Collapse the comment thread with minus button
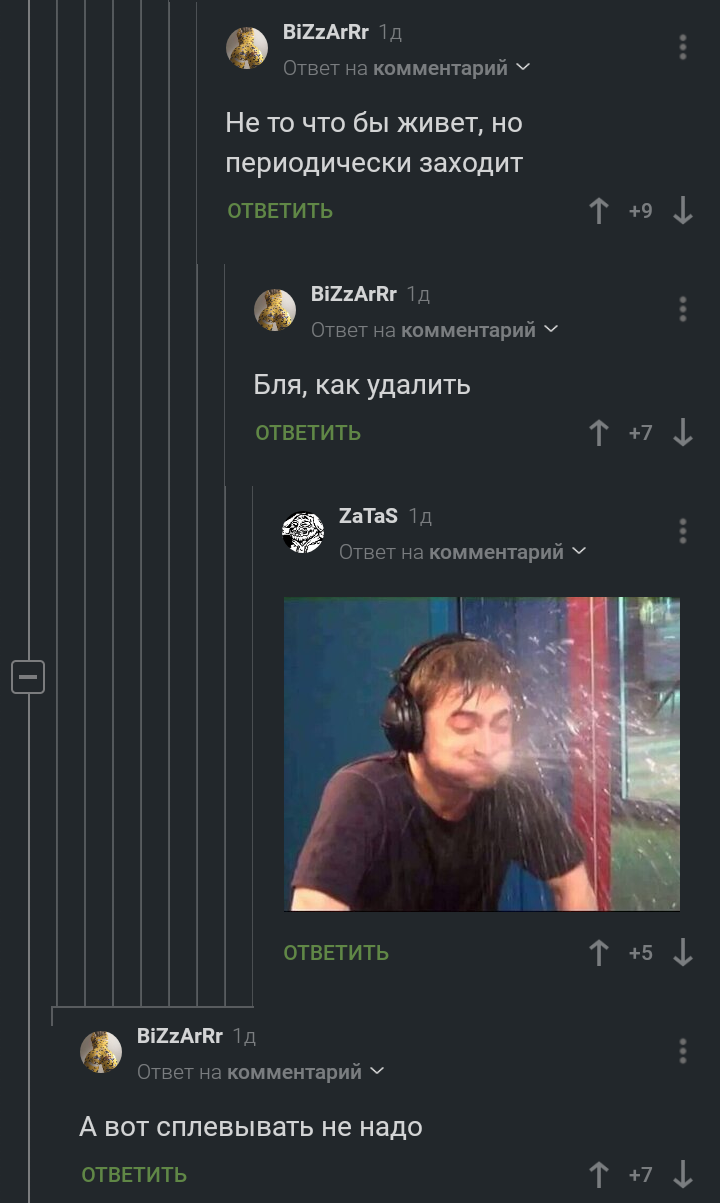The height and width of the screenshot is (1203, 720). tap(27, 677)
